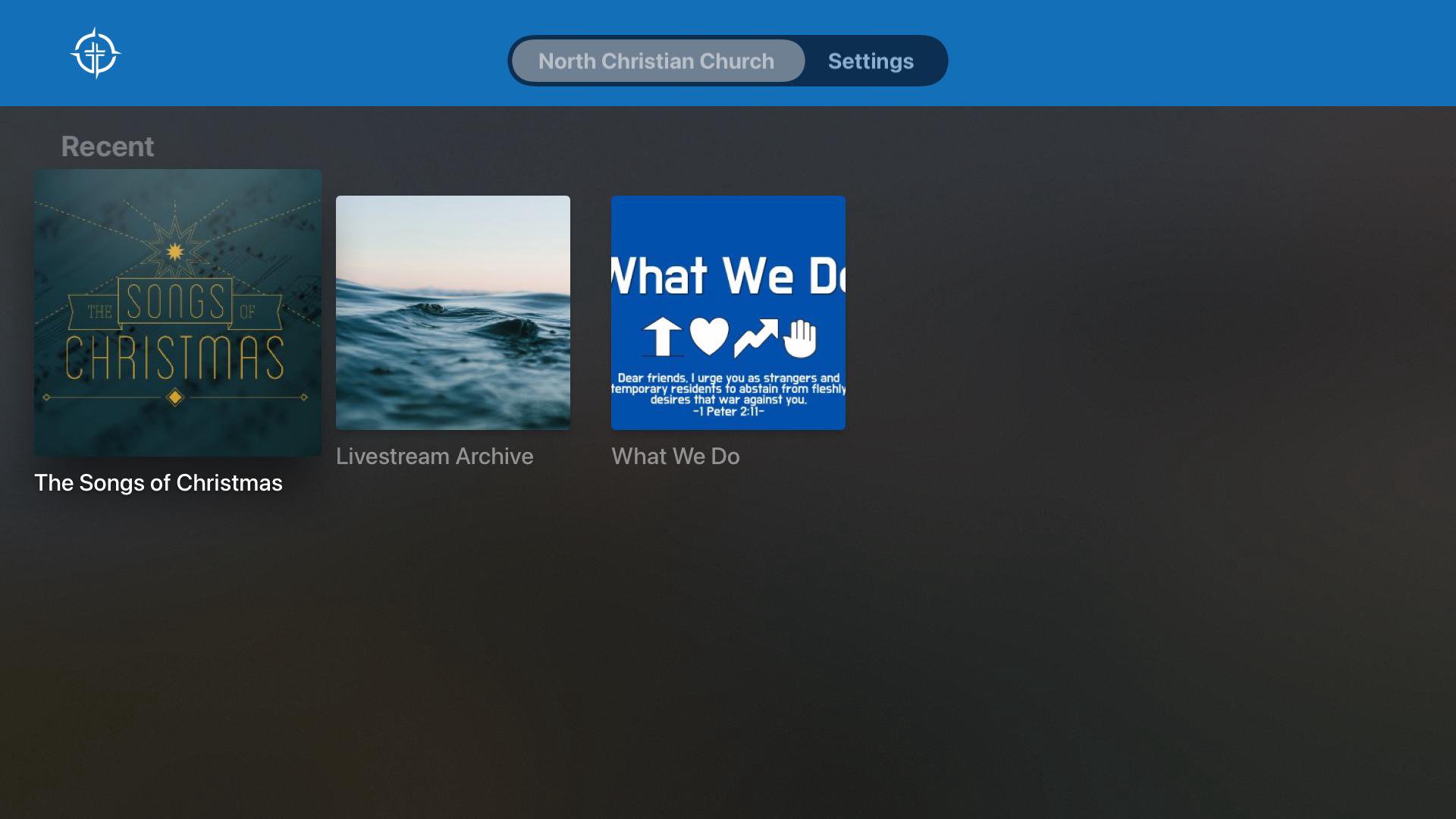The width and height of the screenshot is (1456, 819).
Task: Open The Songs of Christmas series
Action: pos(177,312)
